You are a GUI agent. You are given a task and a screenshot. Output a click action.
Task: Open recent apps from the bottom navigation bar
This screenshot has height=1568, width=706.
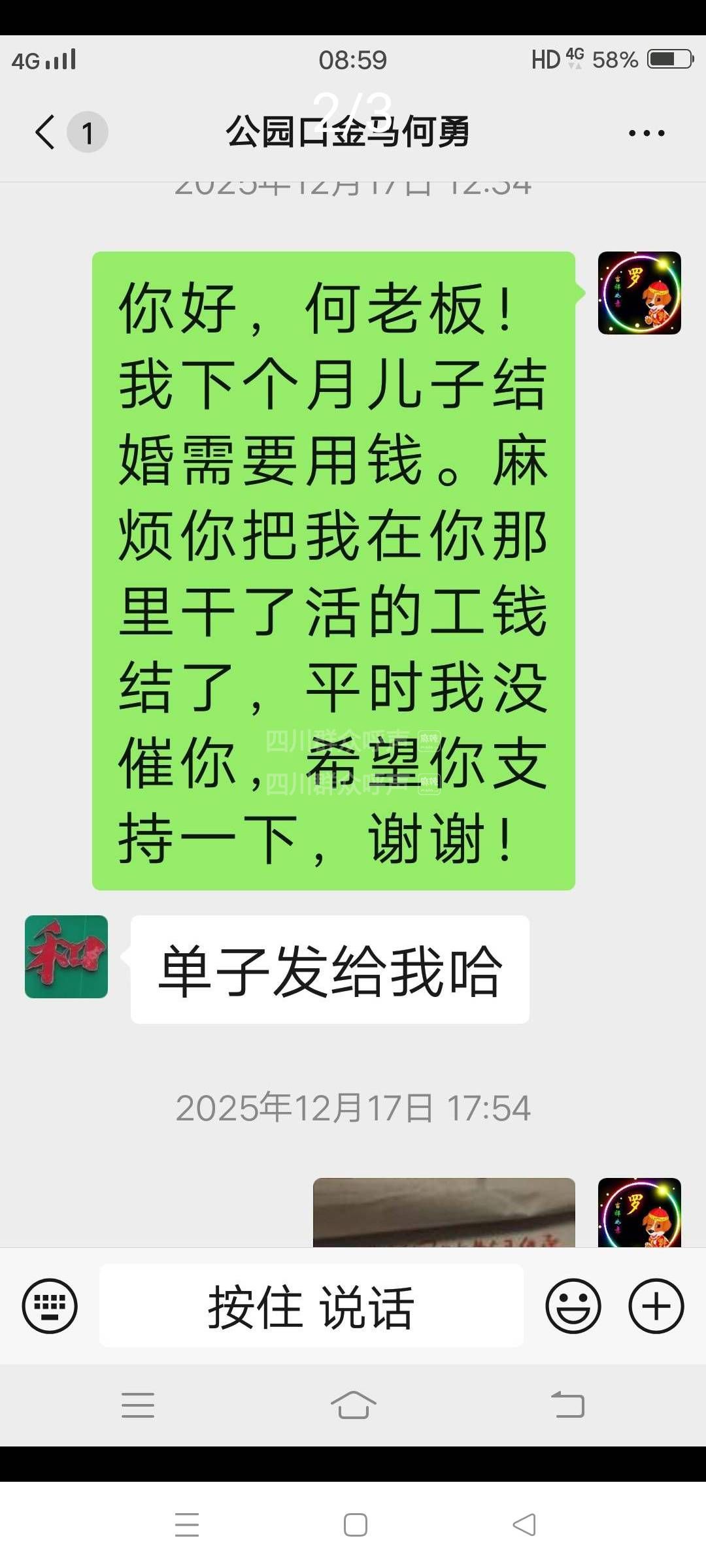click(187, 1525)
